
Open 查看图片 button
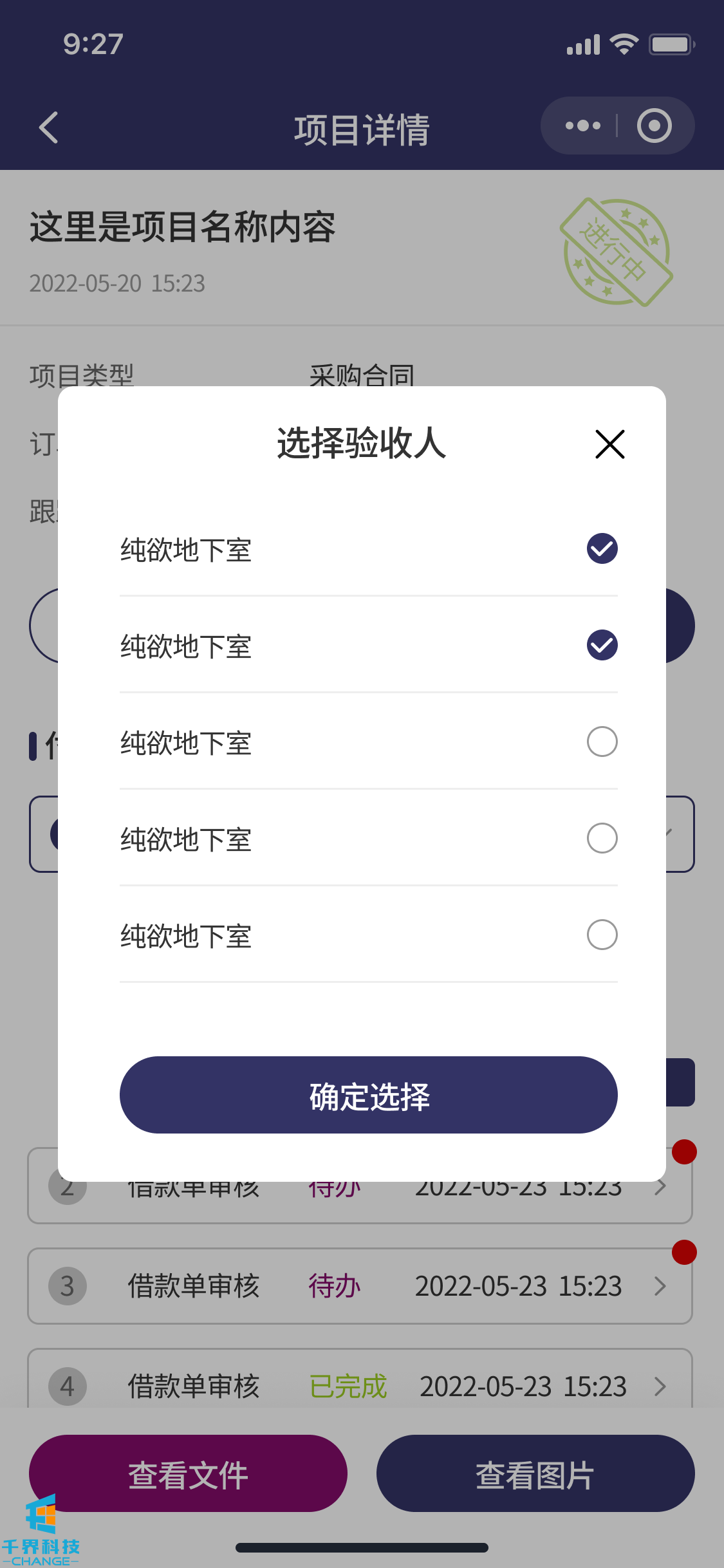tap(535, 1473)
